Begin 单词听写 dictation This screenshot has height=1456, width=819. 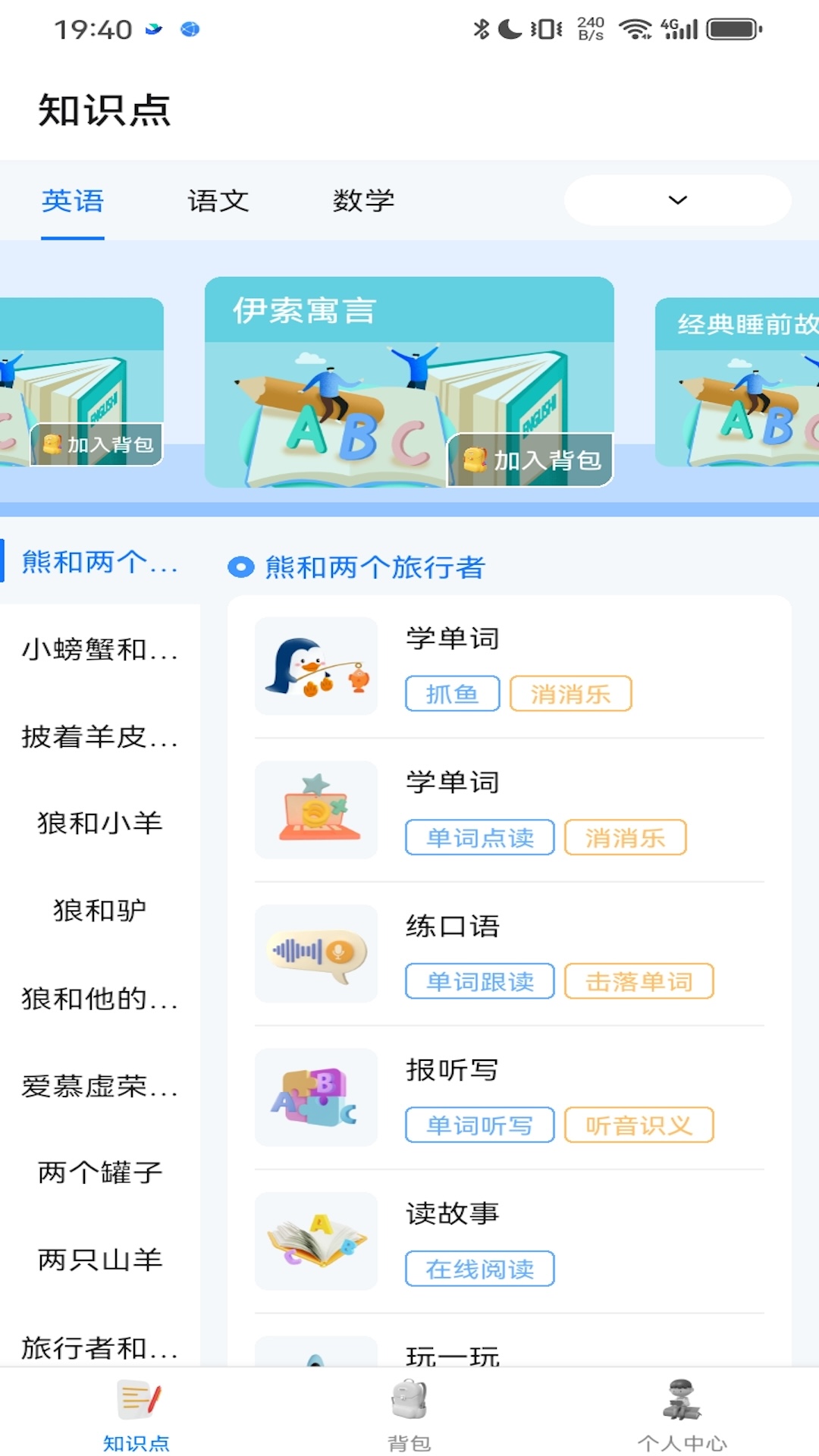(x=479, y=1125)
